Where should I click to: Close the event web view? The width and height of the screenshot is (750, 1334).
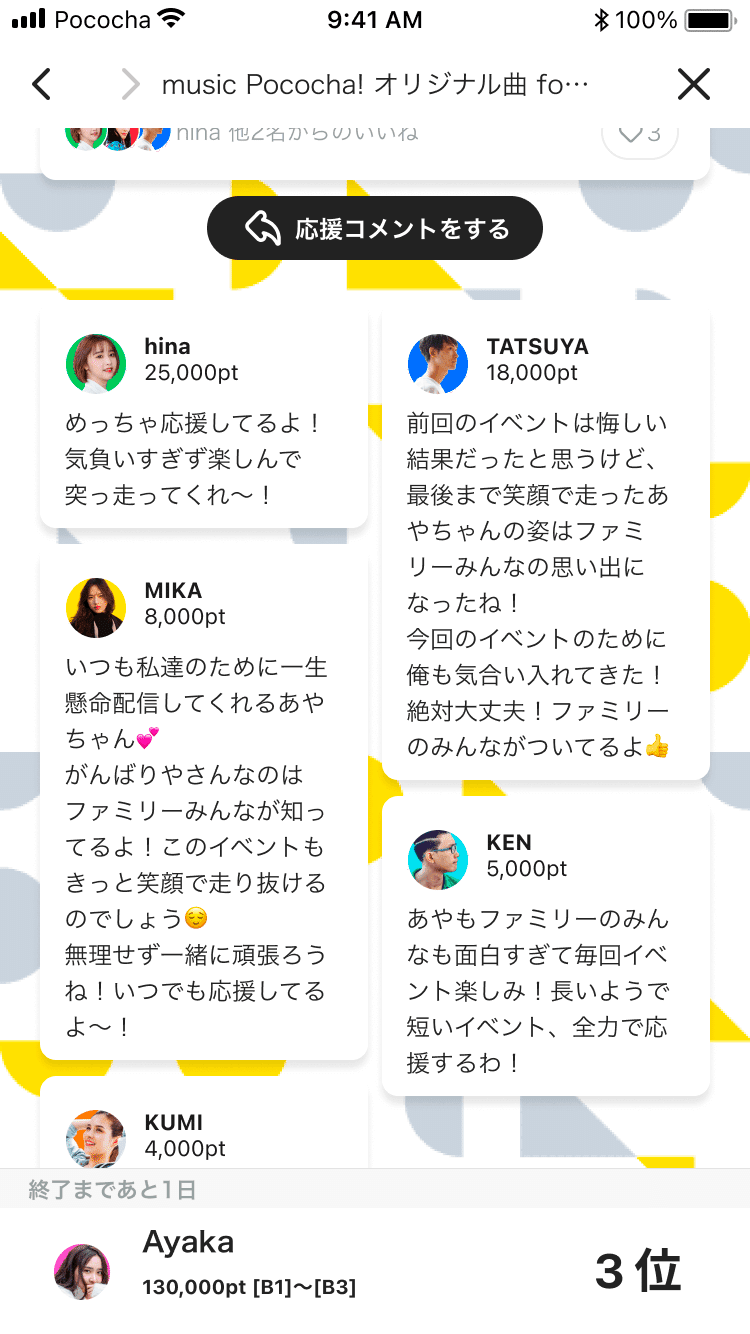(x=693, y=85)
